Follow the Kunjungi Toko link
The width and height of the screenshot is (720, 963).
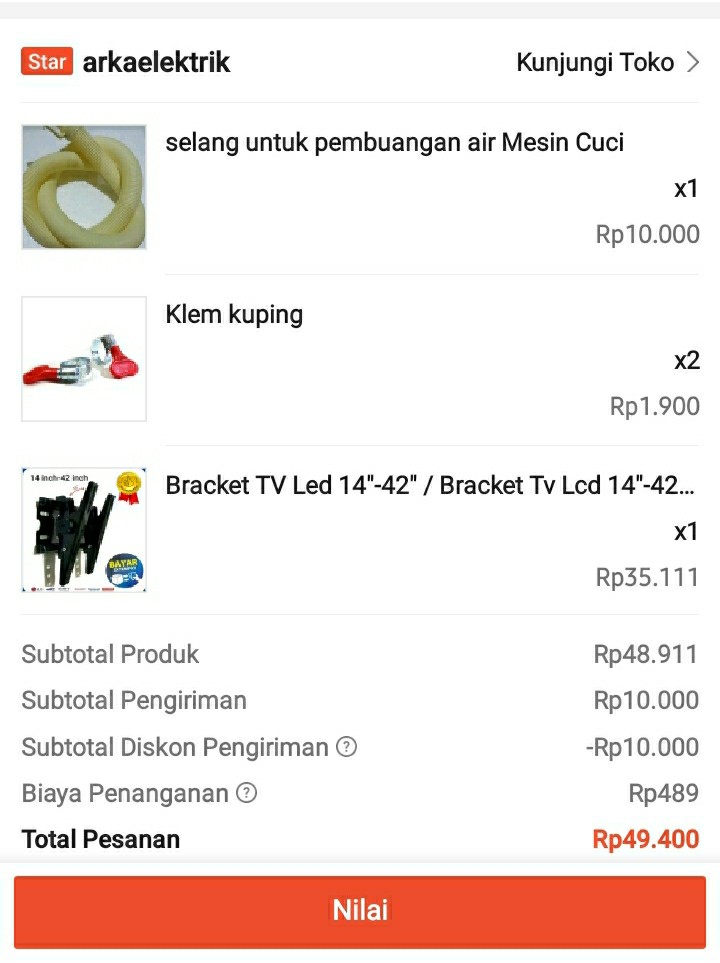click(x=594, y=61)
